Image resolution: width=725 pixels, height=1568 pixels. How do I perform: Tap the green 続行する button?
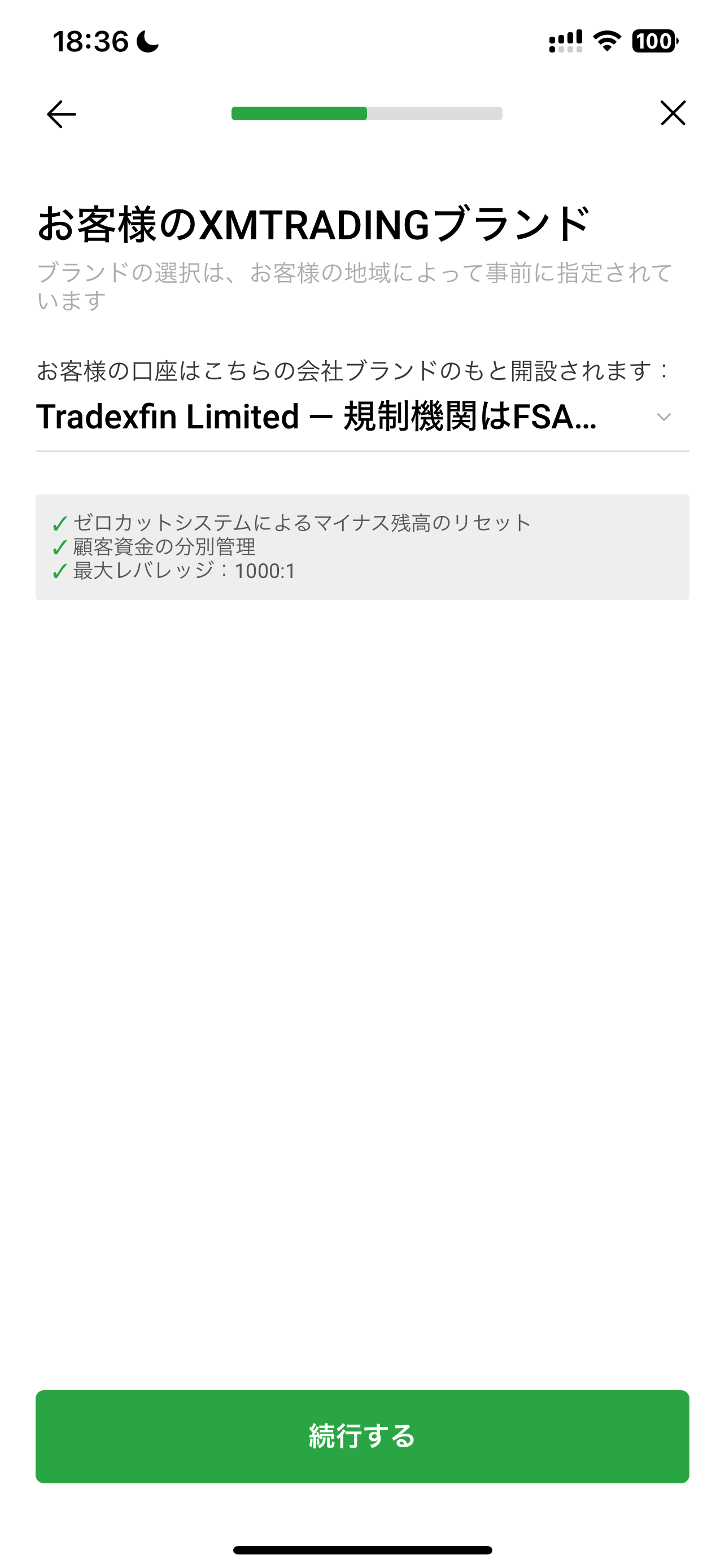pos(362,1436)
